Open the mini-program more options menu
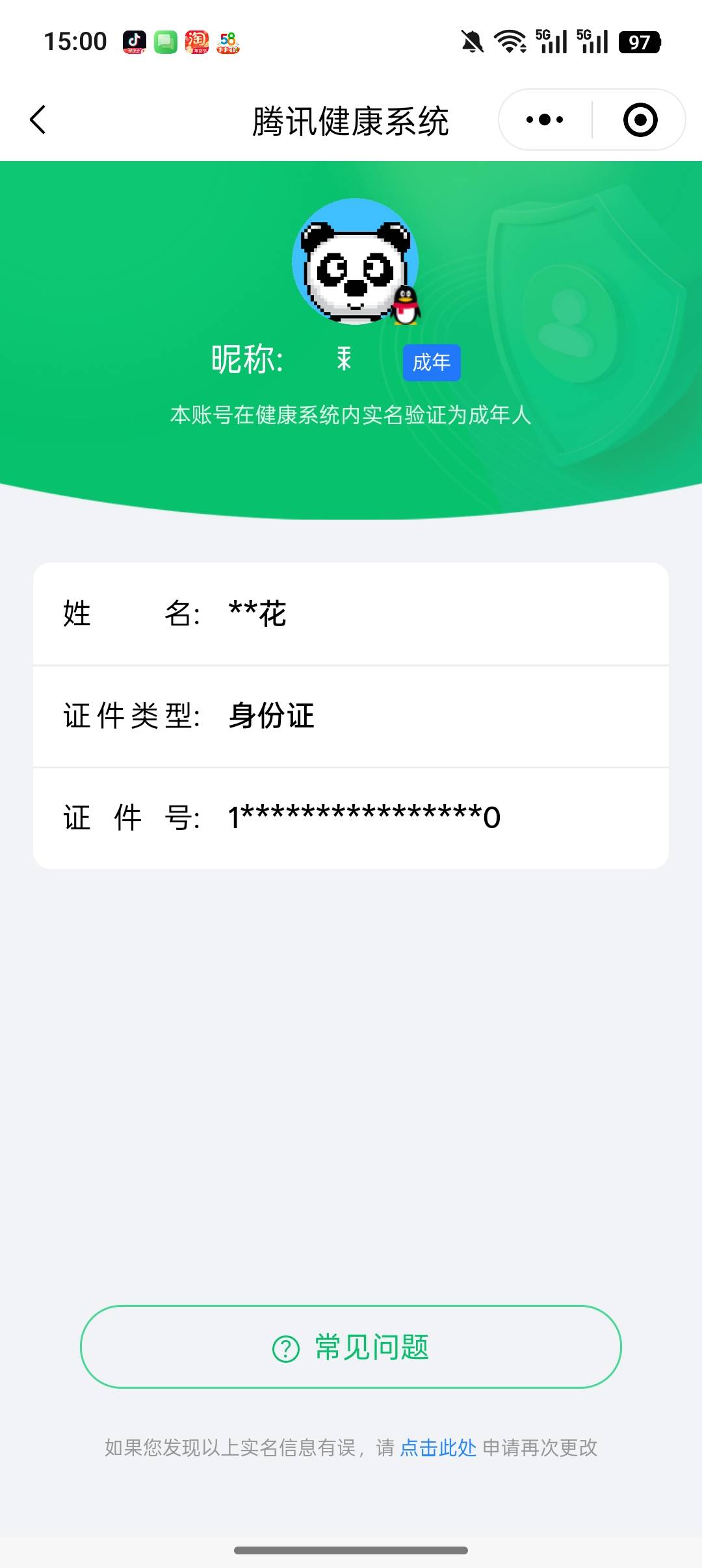702x1568 pixels. [546, 119]
